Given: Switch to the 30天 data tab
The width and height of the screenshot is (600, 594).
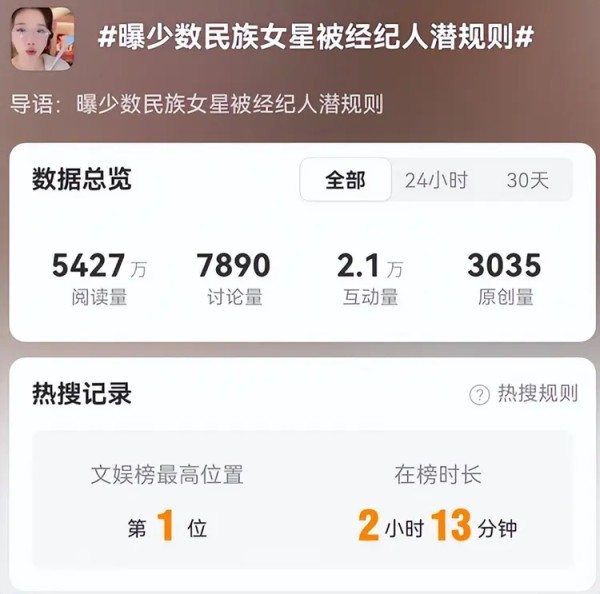Looking at the screenshot, I should pyautogui.click(x=527, y=181).
